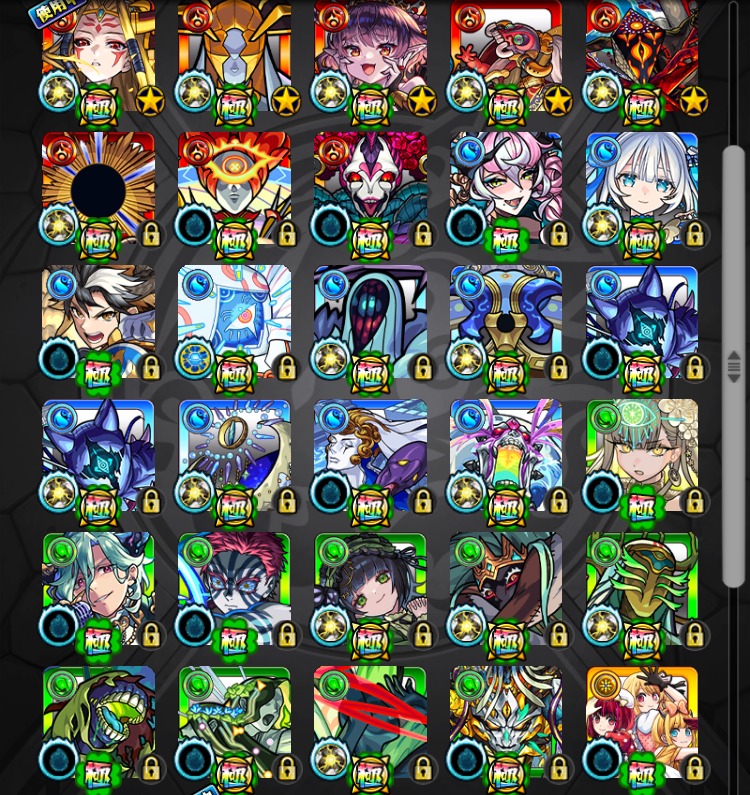The image size is (750, 795).
Task: Select the black circle sun monster tile
Action: (98, 188)
